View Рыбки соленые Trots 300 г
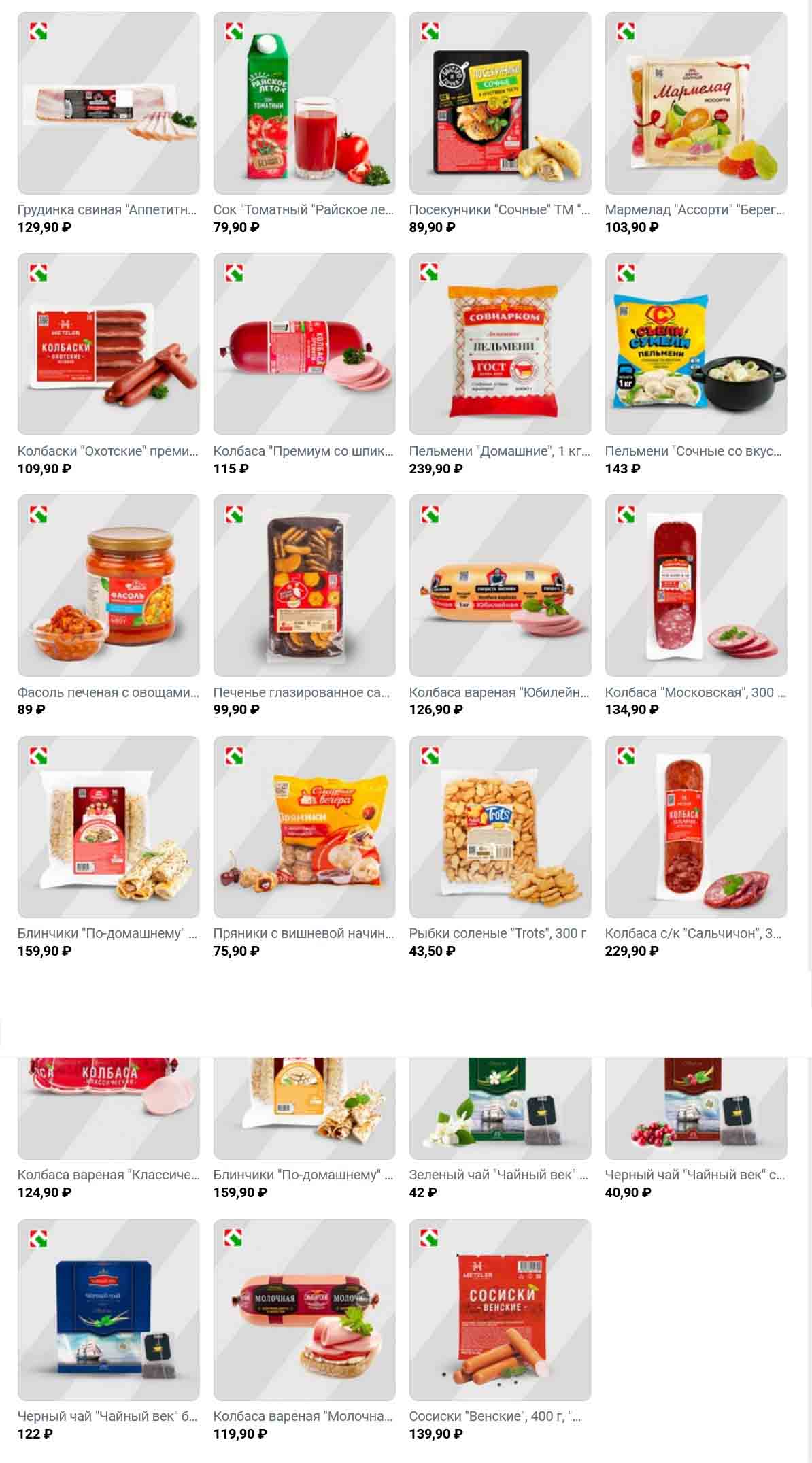This screenshot has width=812, height=1463. [x=500, y=827]
